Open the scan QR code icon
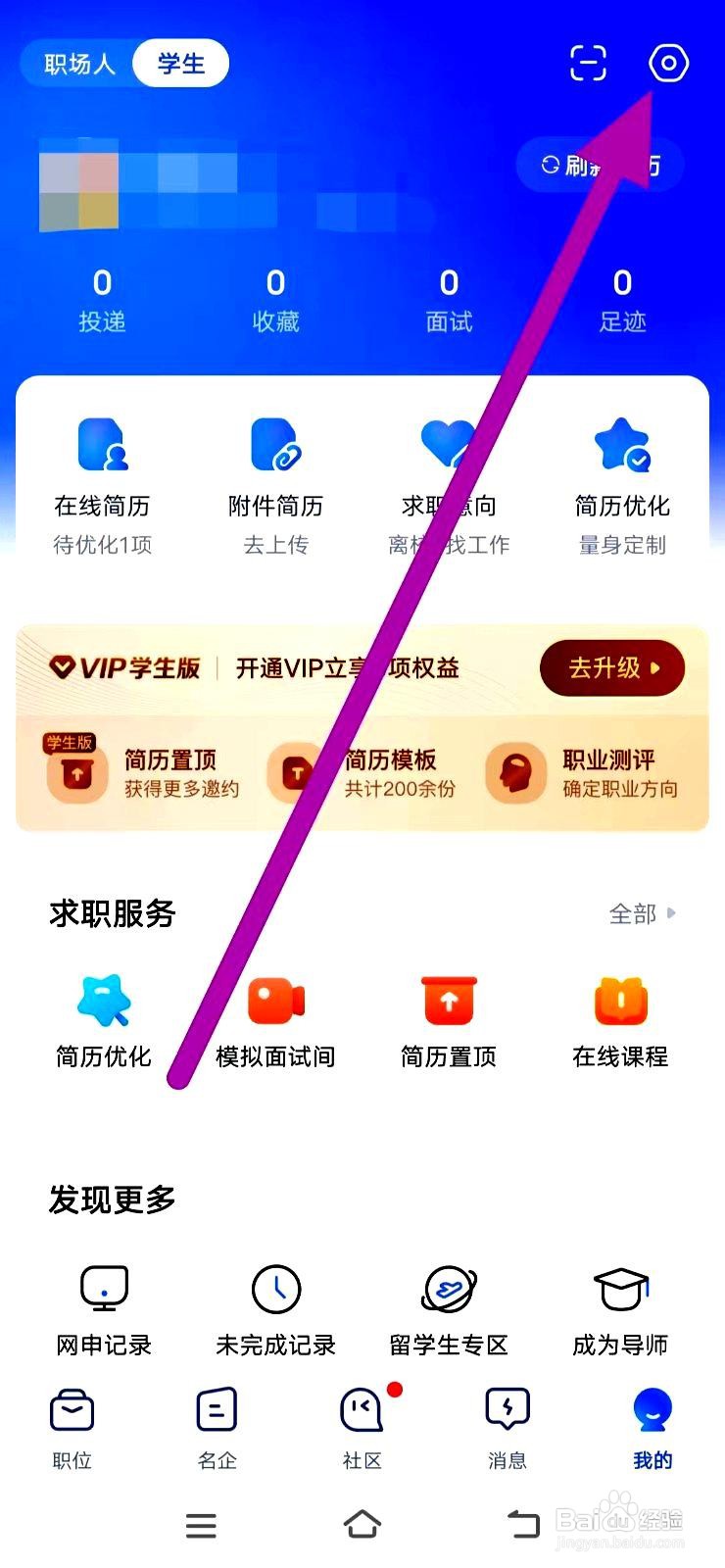This screenshot has width=725, height=1568. 588,63
